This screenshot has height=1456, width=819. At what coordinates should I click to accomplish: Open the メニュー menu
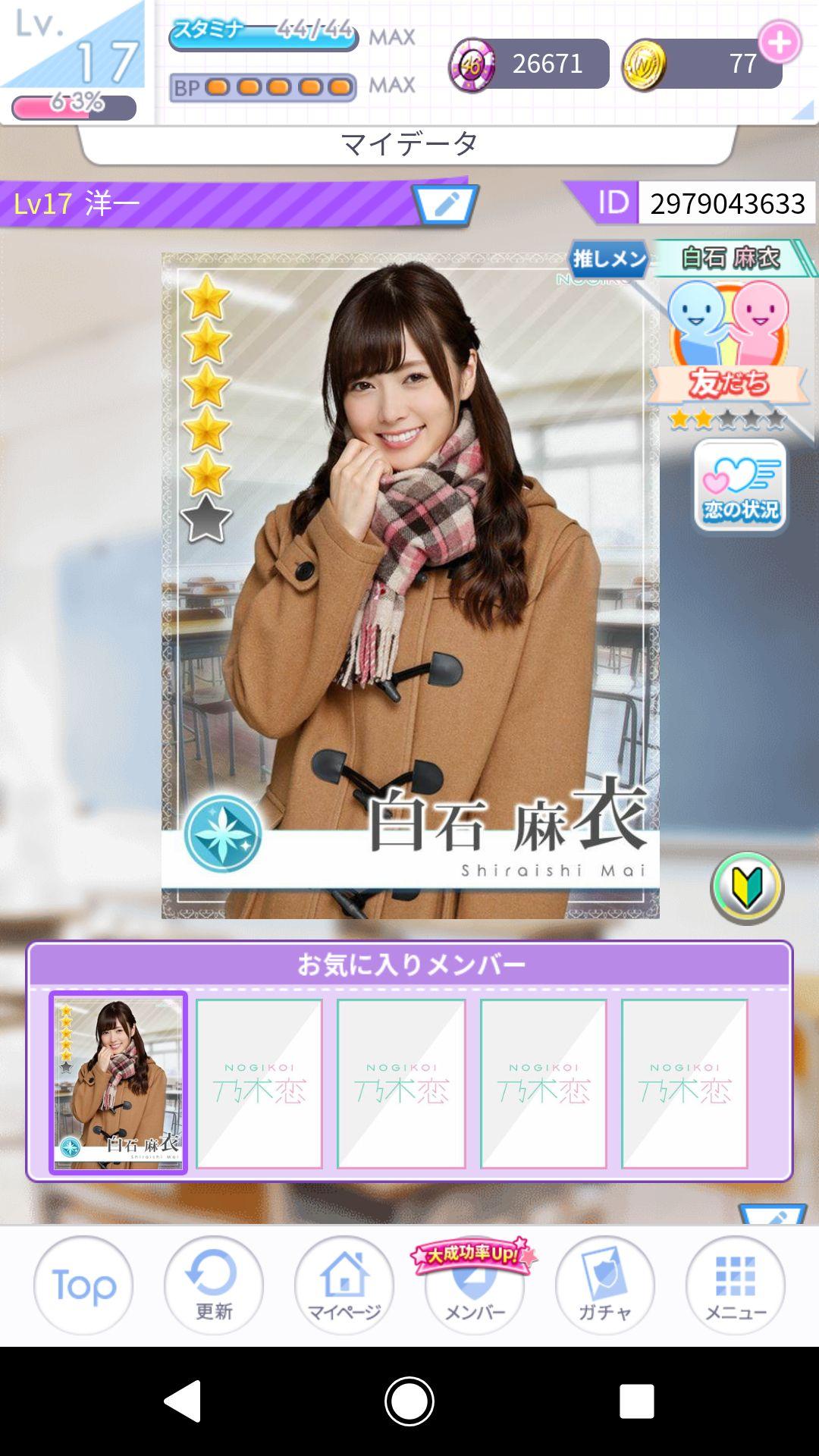736,1285
